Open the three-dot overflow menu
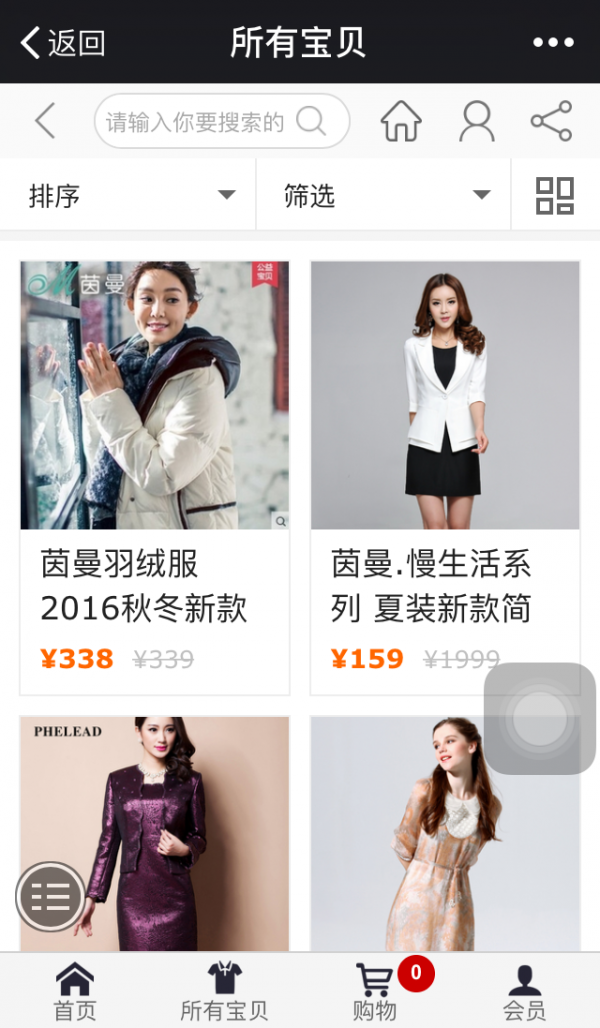600x1028 pixels. (x=553, y=42)
